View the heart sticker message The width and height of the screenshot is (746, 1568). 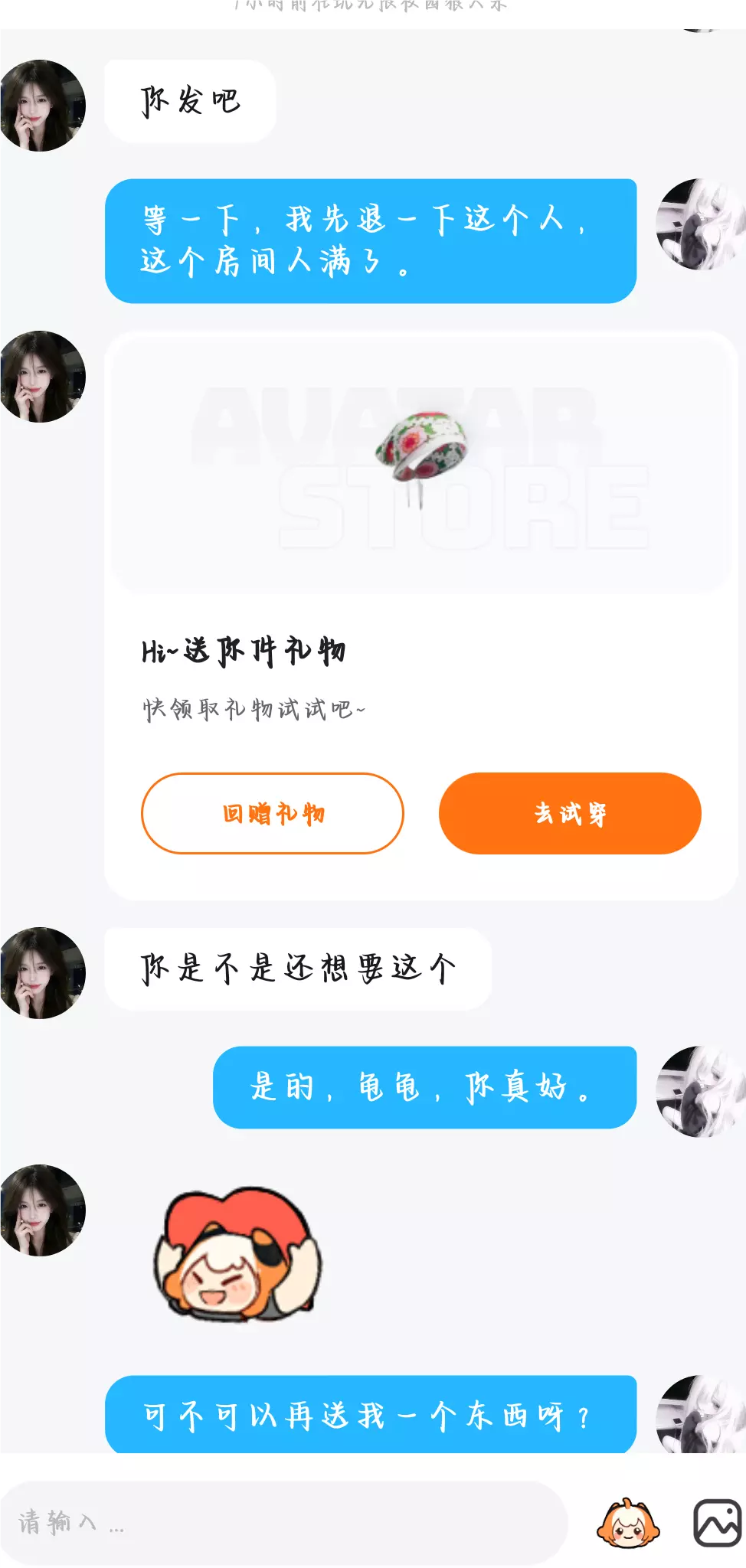(238, 1253)
